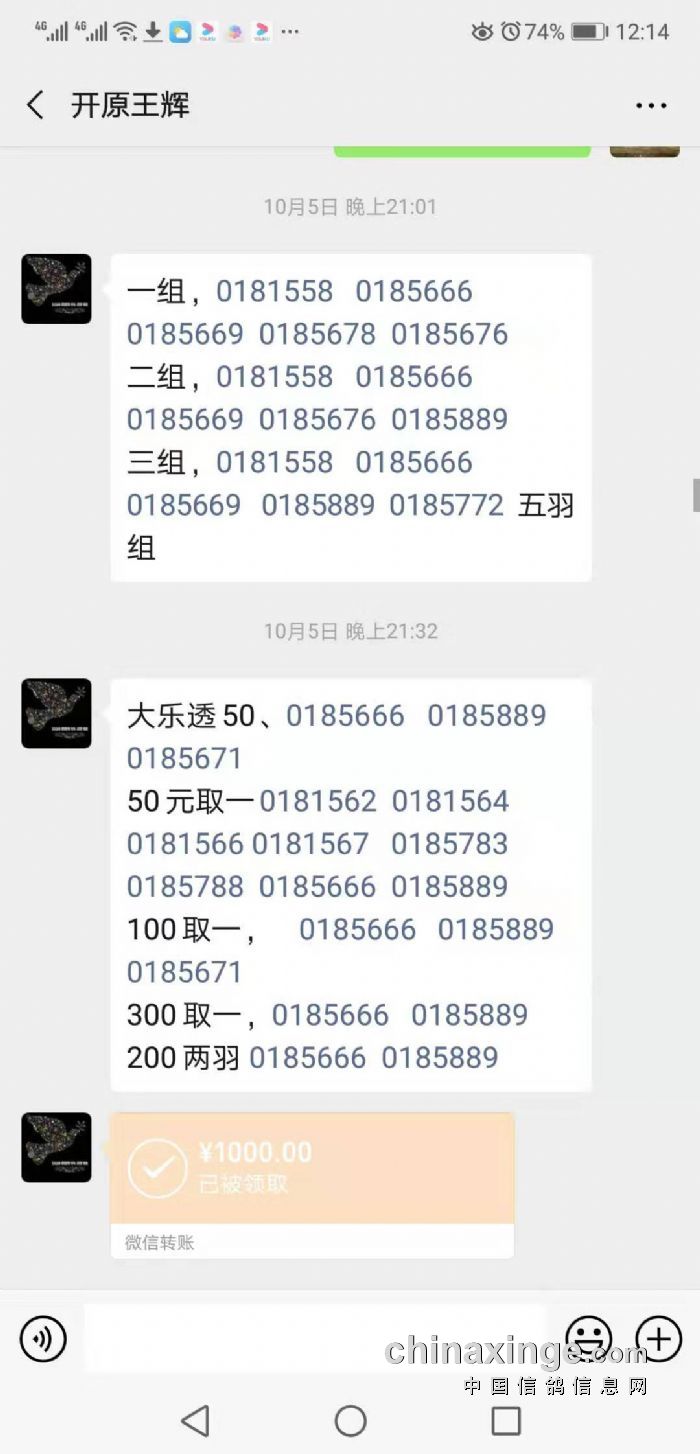The image size is (700, 1454).
Task: Tap the number link 0185772
Action: tap(446, 505)
